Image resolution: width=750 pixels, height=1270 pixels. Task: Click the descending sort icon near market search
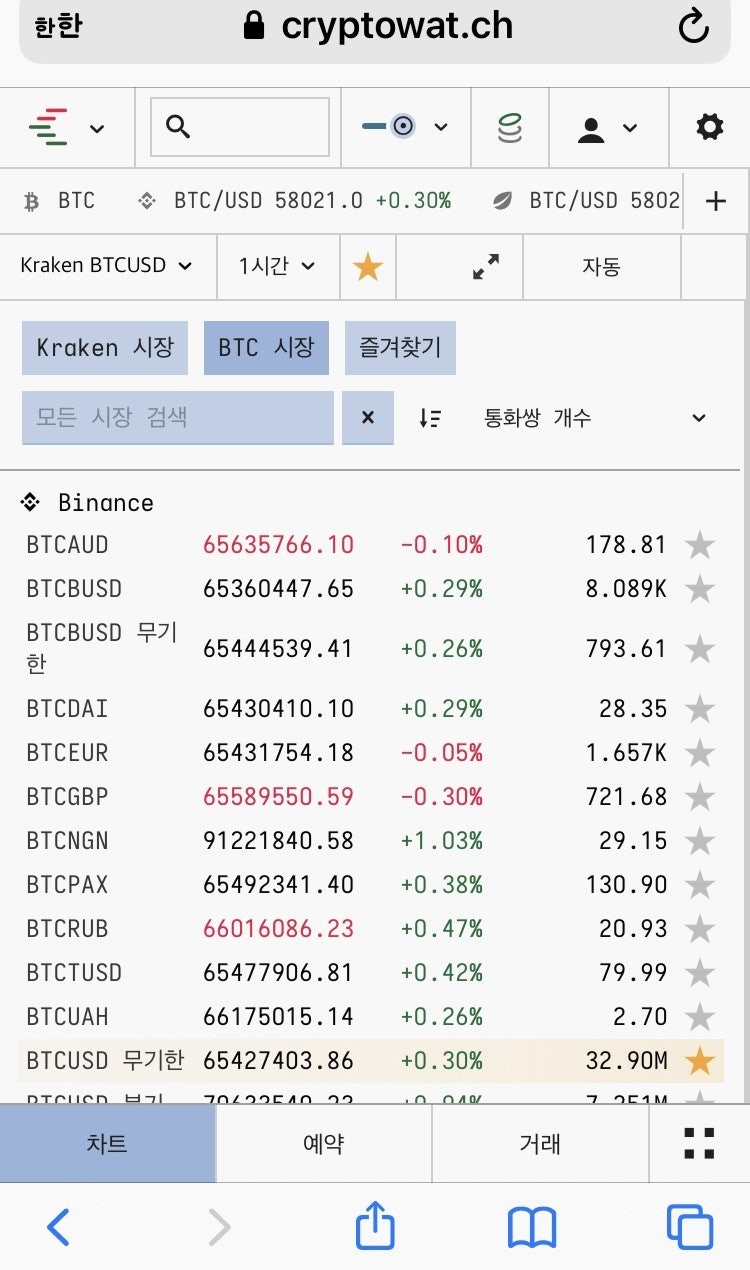(430, 418)
